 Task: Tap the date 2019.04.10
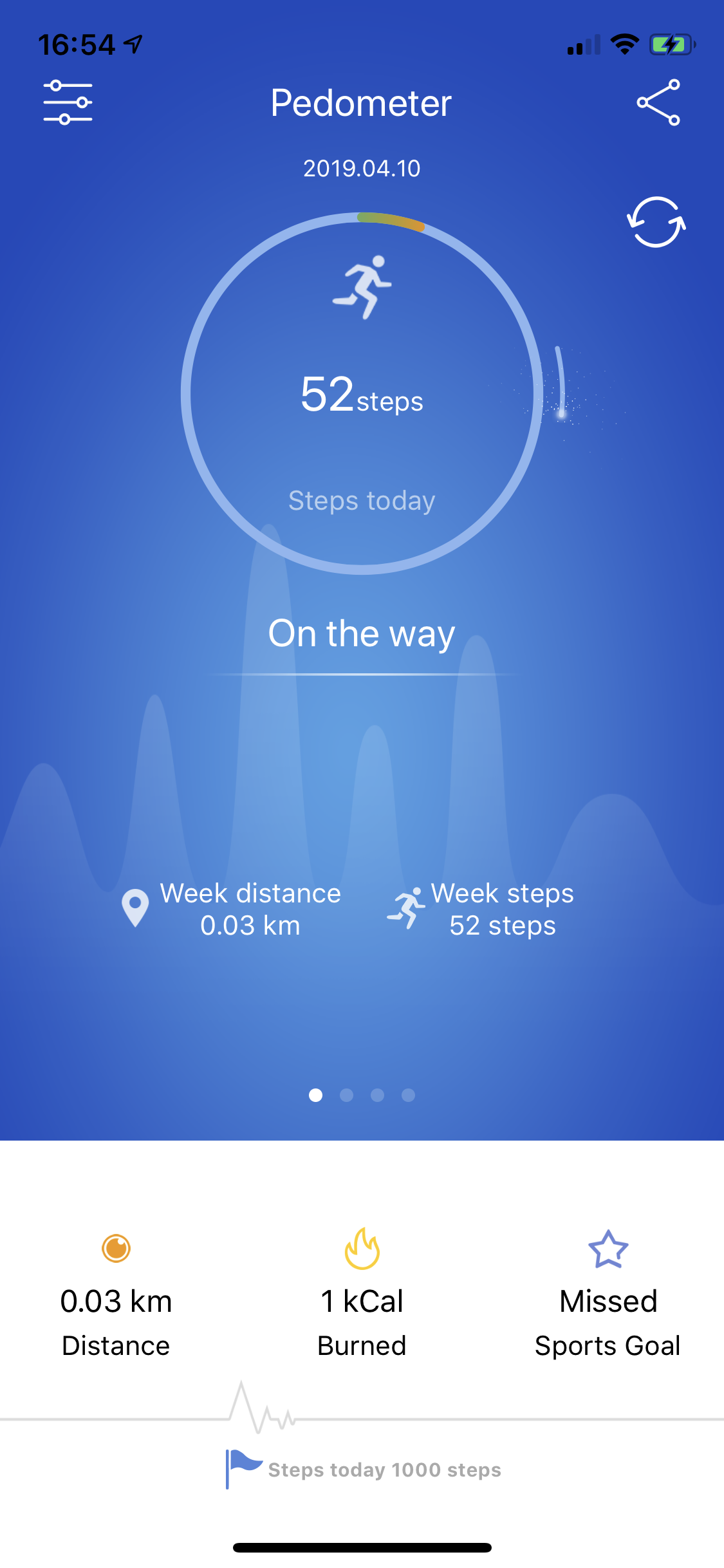point(362,169)
